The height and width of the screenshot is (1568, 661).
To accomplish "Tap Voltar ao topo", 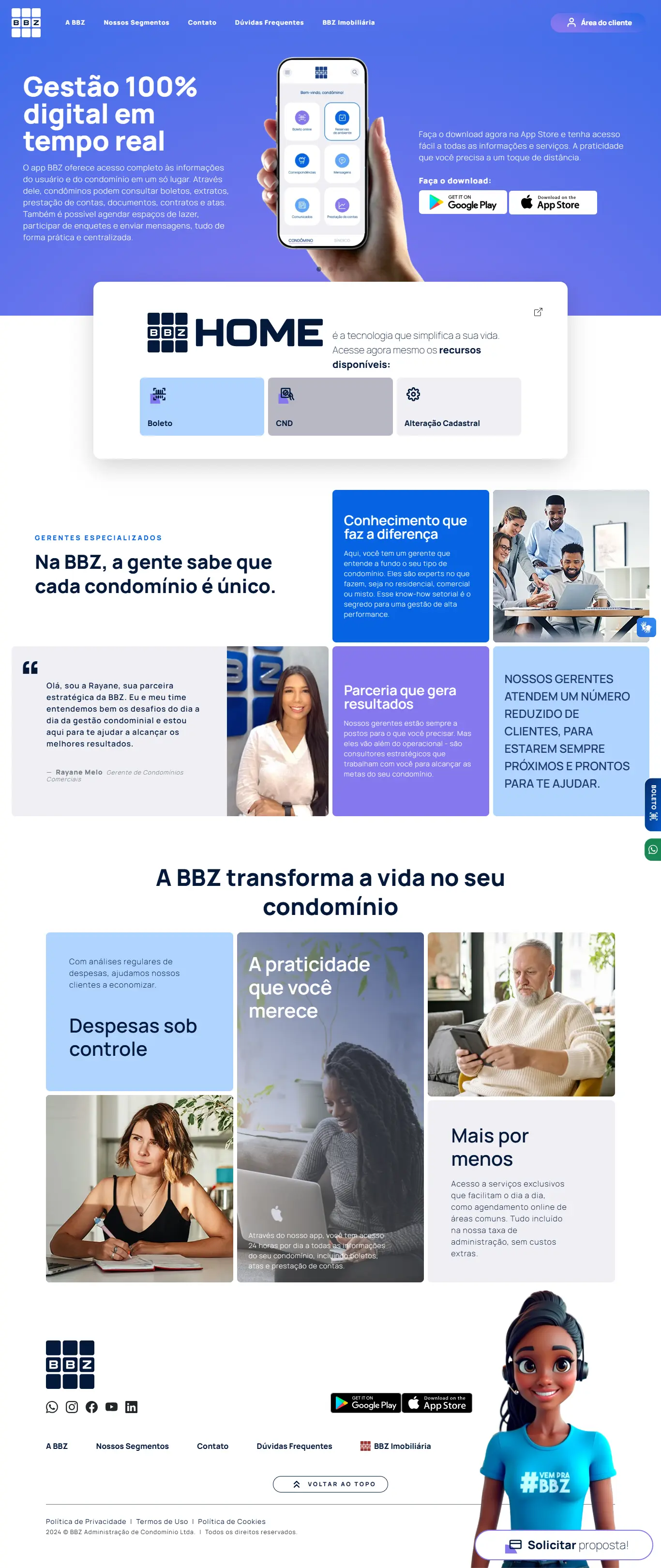I will pos(330,1484).
